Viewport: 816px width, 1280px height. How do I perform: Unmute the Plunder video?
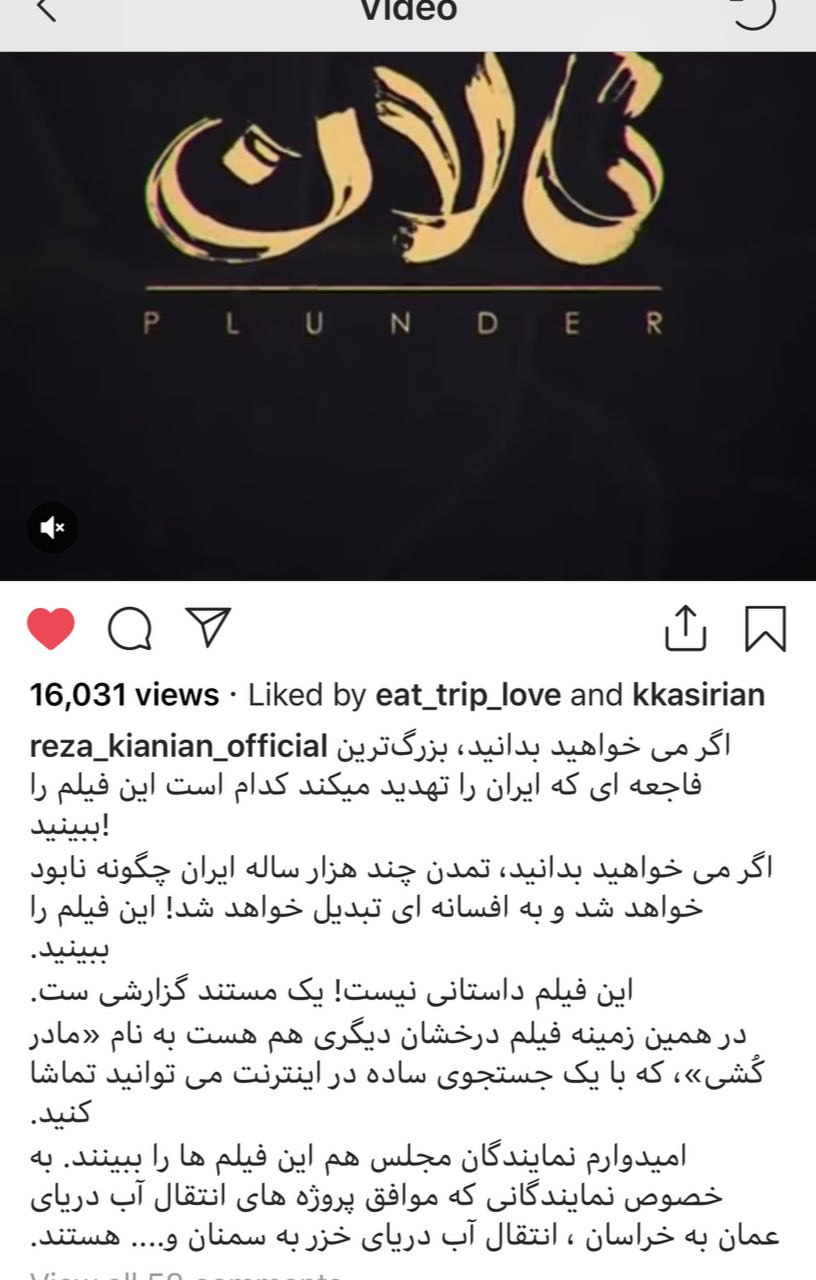(x=52, y=526)
